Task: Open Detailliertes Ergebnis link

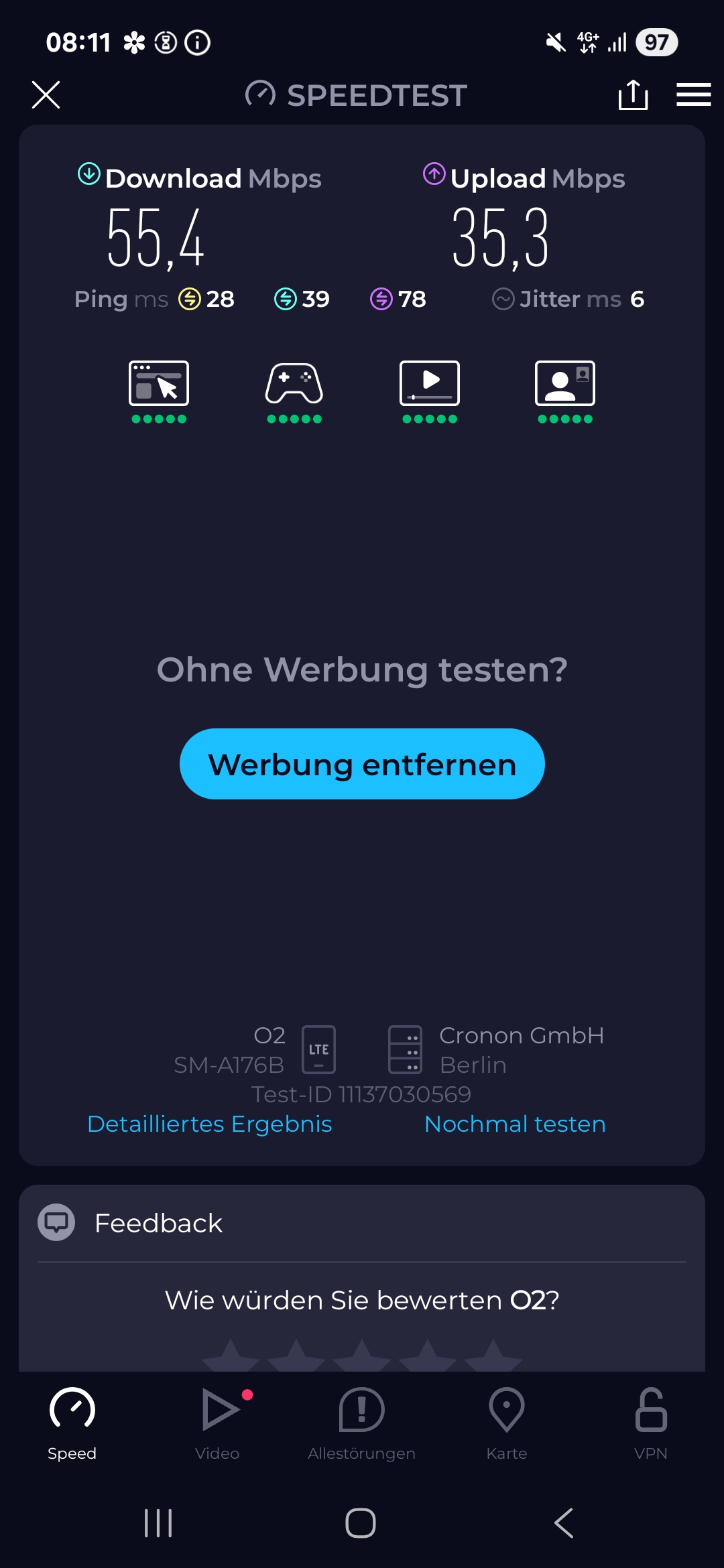Action: 210,1124
